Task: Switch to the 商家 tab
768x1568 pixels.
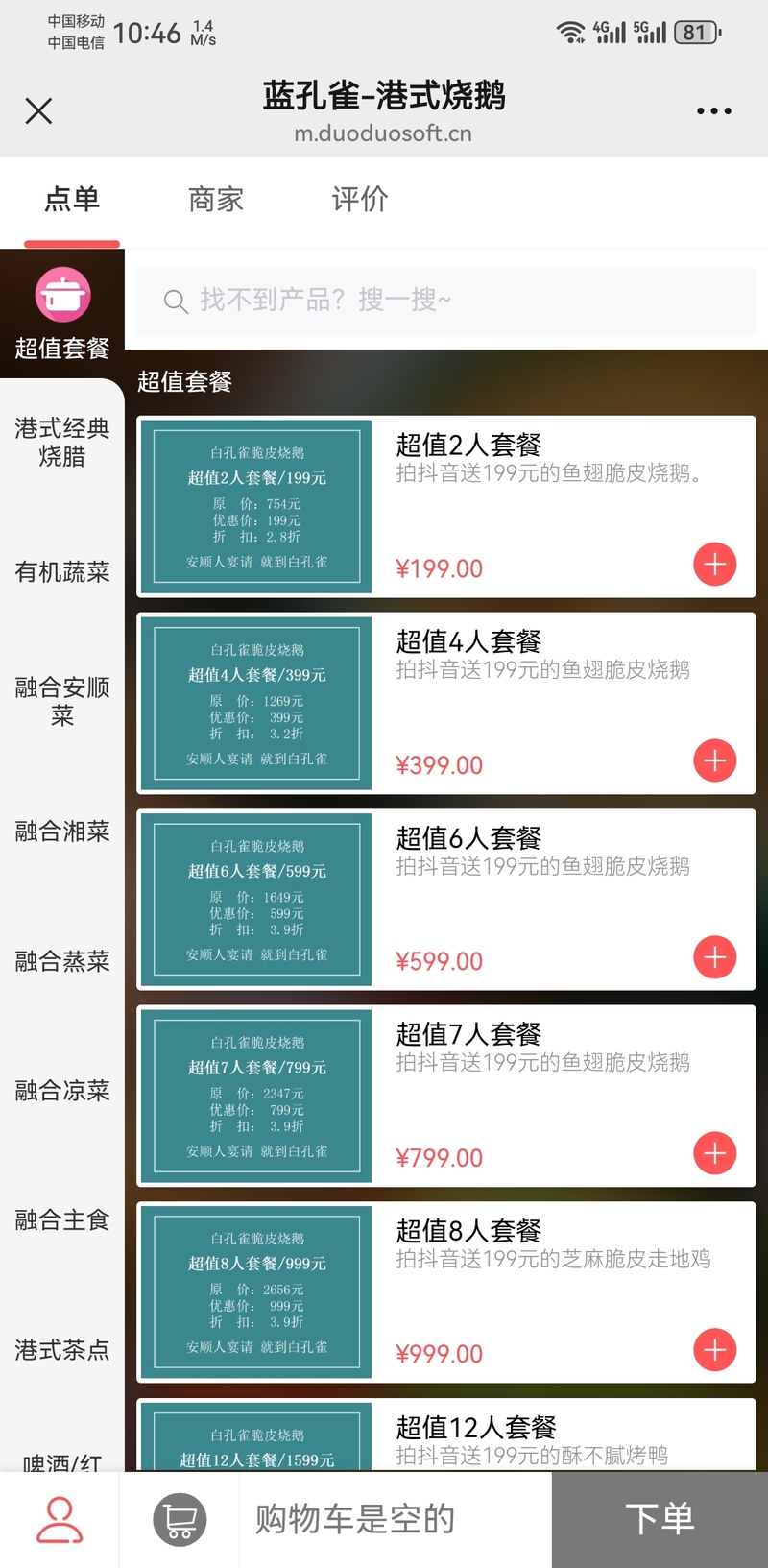Action: [x=216, y=200]
